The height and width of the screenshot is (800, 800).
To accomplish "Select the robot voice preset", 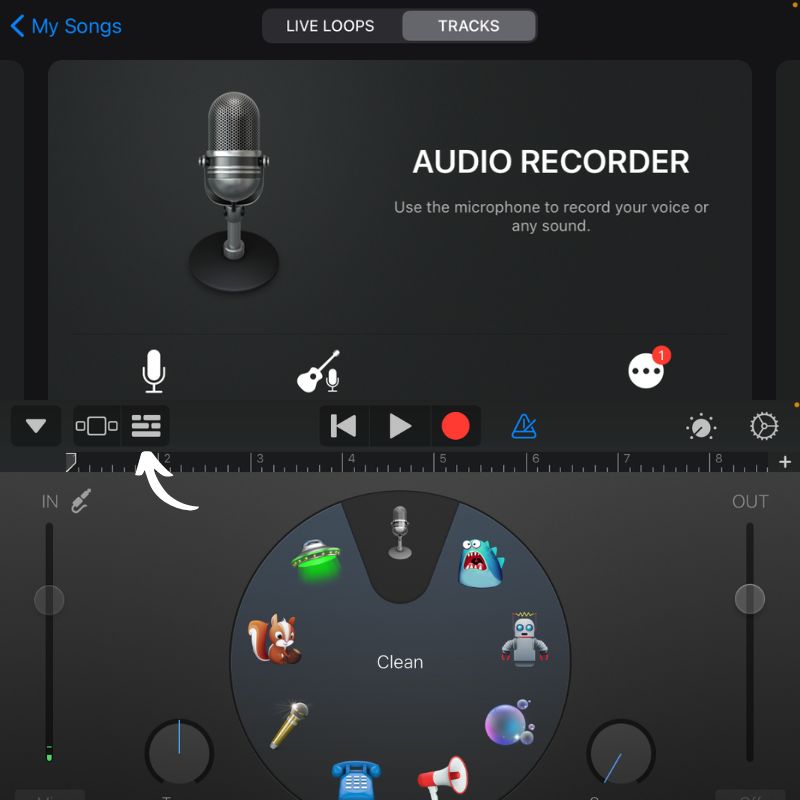I will point(525,638).
